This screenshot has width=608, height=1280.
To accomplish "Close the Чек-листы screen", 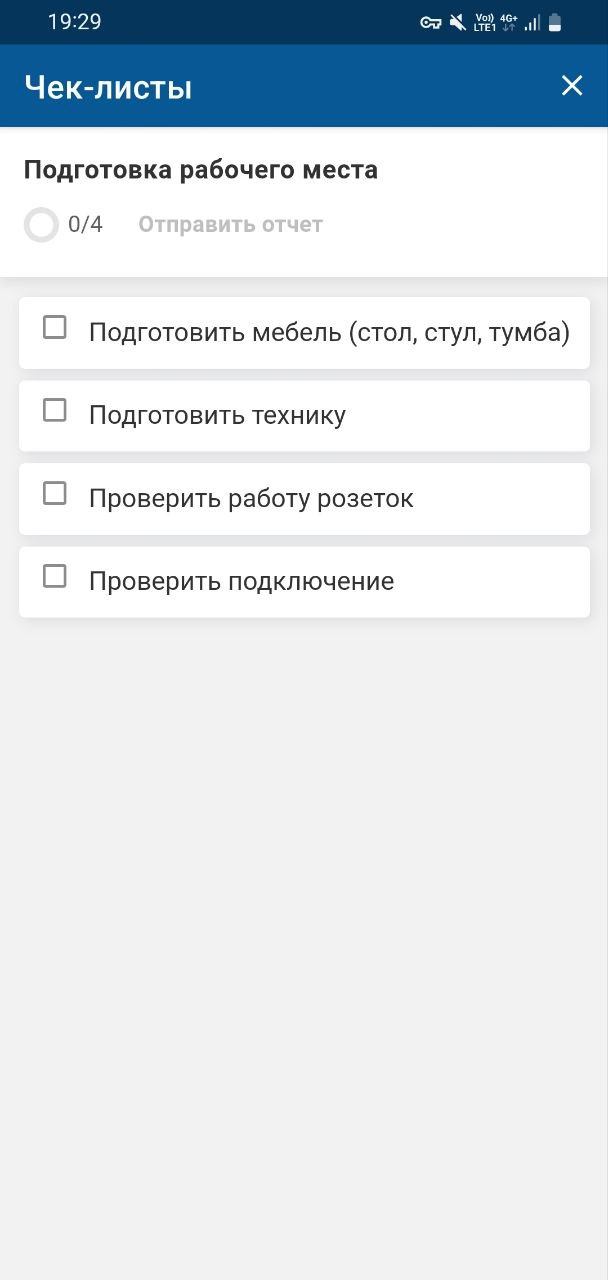I will pyautogui.click(x=572, y=86).
